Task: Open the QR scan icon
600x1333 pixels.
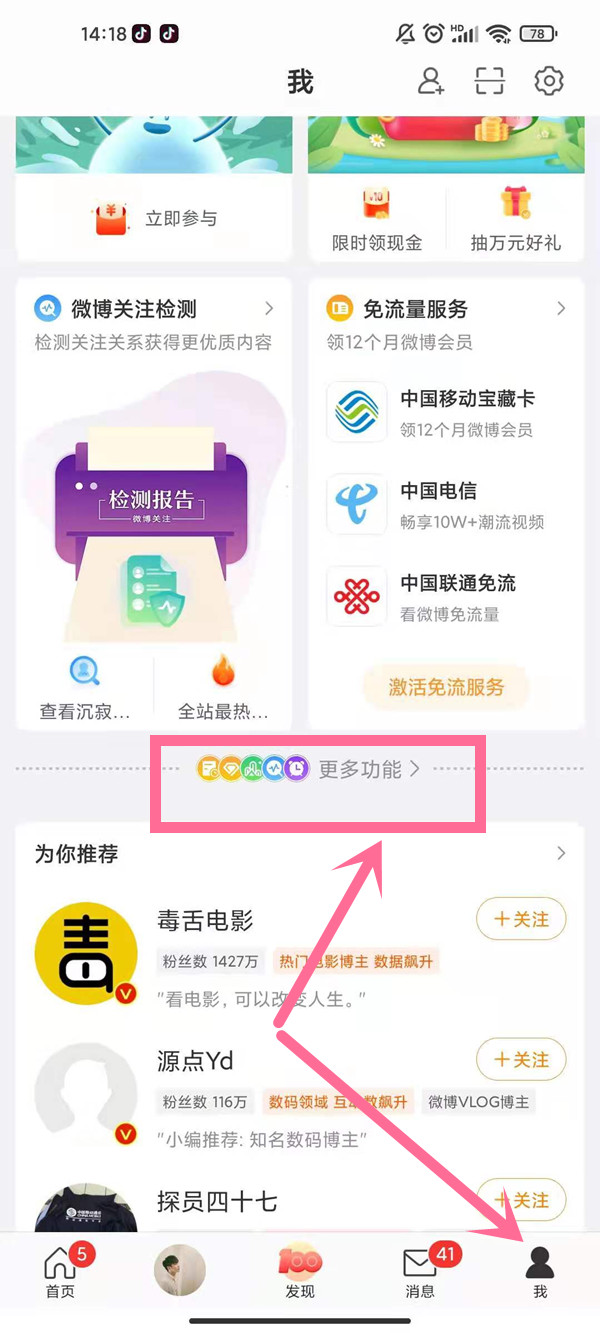Action: 490,81
